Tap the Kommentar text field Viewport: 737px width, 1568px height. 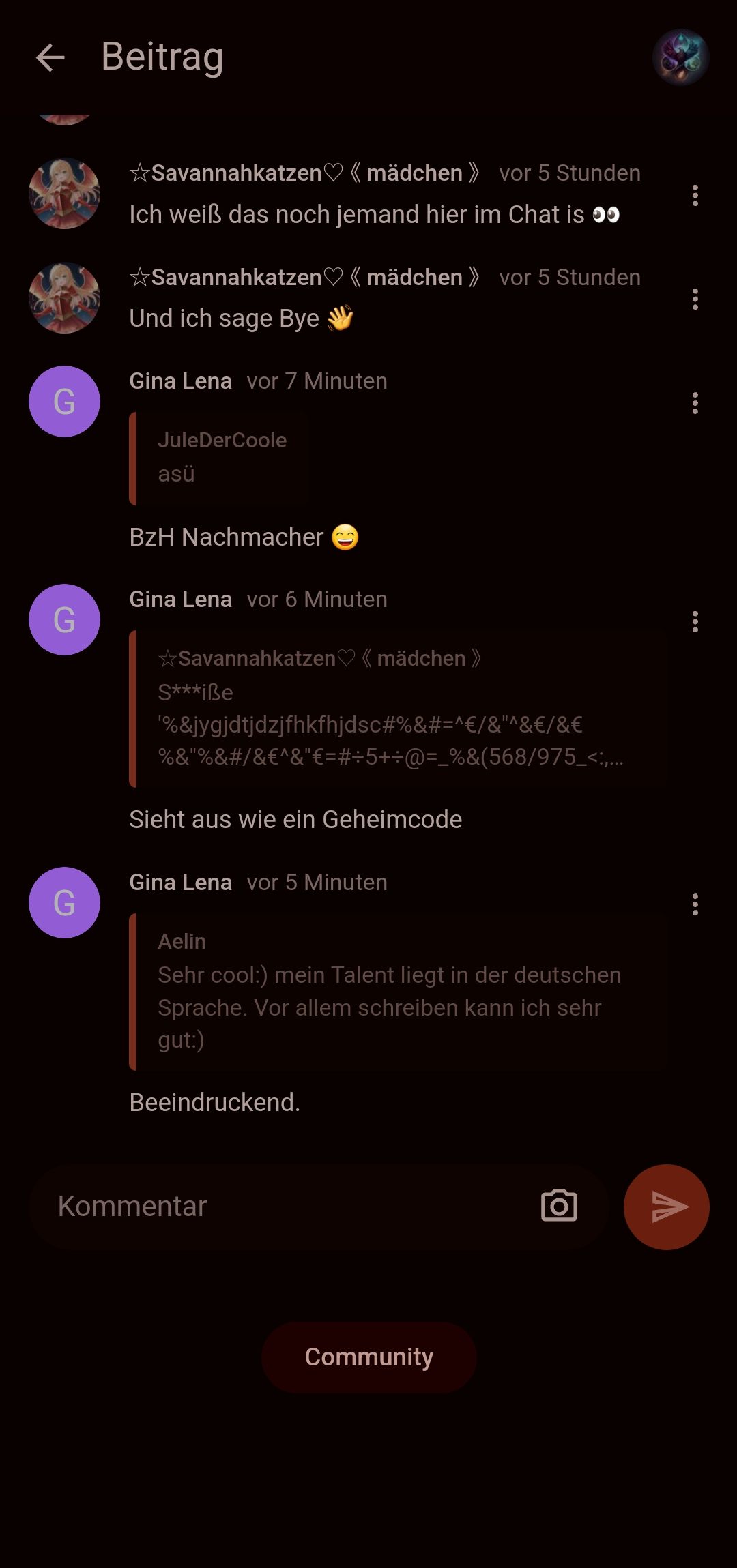pyautogui.click(x=287, y=1207)
